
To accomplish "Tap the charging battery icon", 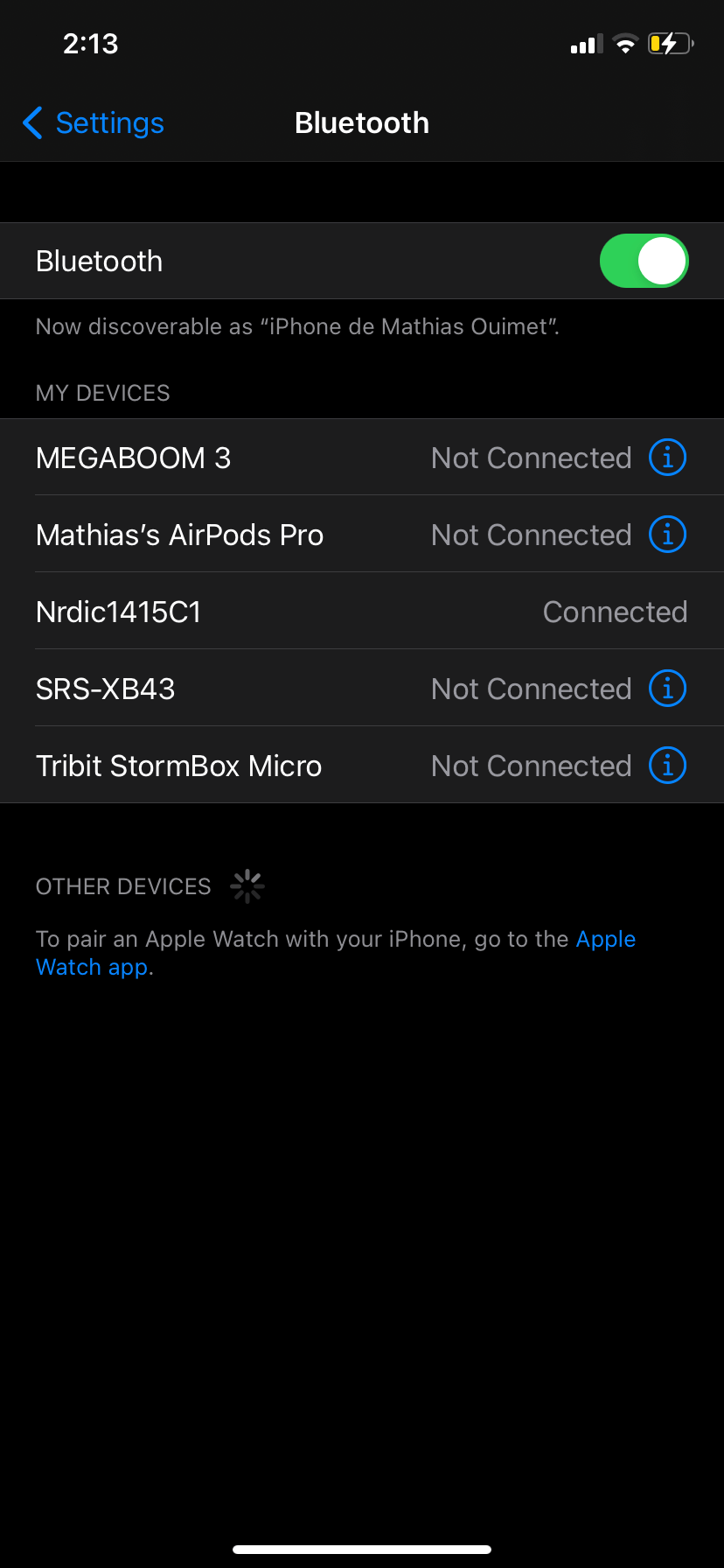I will pos(670,43).
